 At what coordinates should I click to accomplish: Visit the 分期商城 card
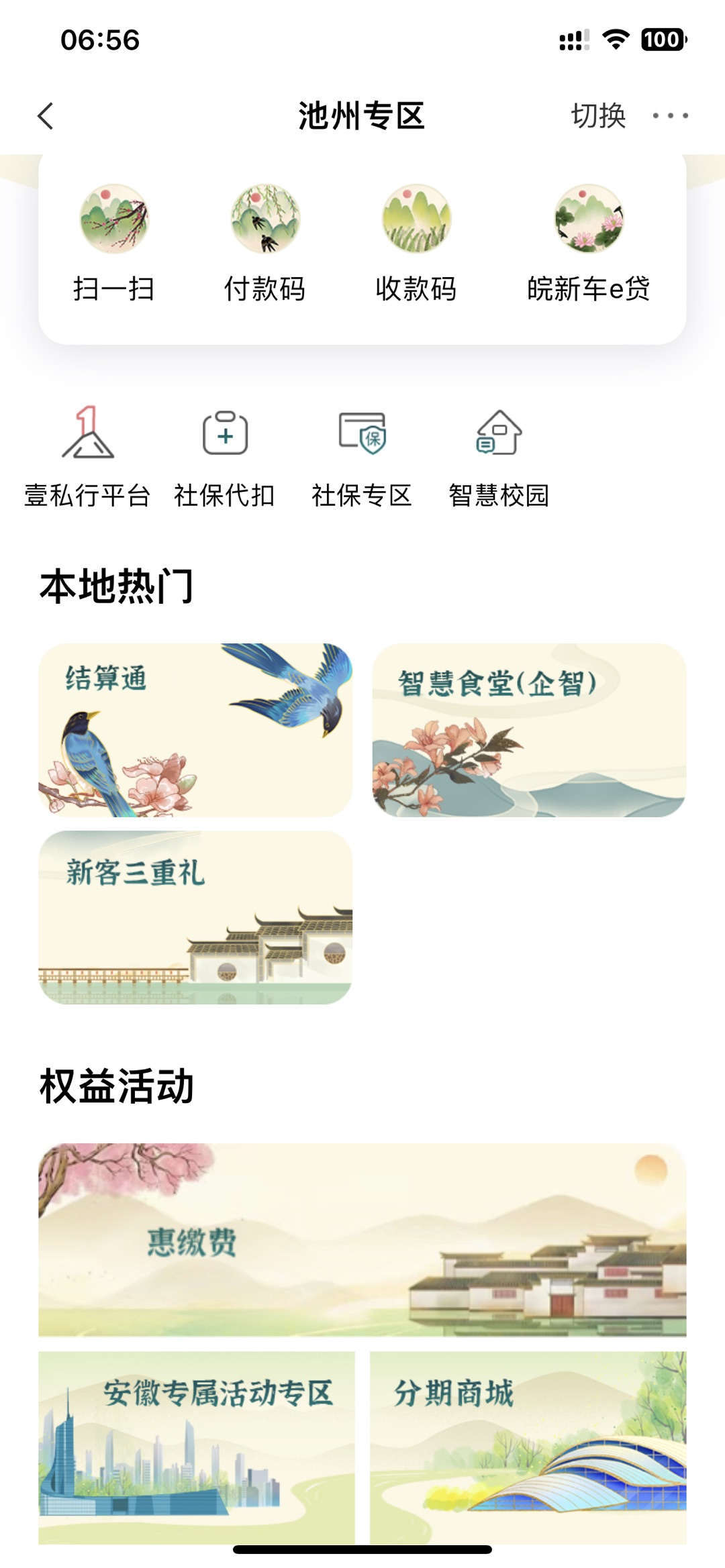click(x=528, y=1446)
